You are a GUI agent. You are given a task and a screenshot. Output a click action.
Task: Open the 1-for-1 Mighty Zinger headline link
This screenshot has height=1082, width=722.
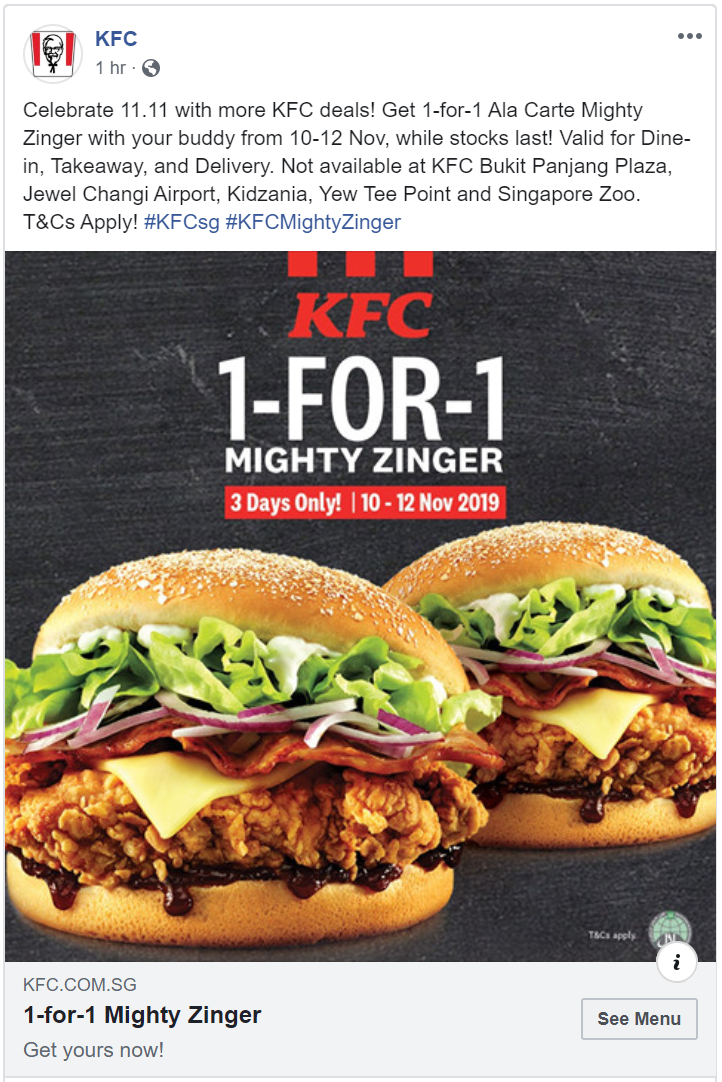pyautogui.click(x=142, y=1015)
